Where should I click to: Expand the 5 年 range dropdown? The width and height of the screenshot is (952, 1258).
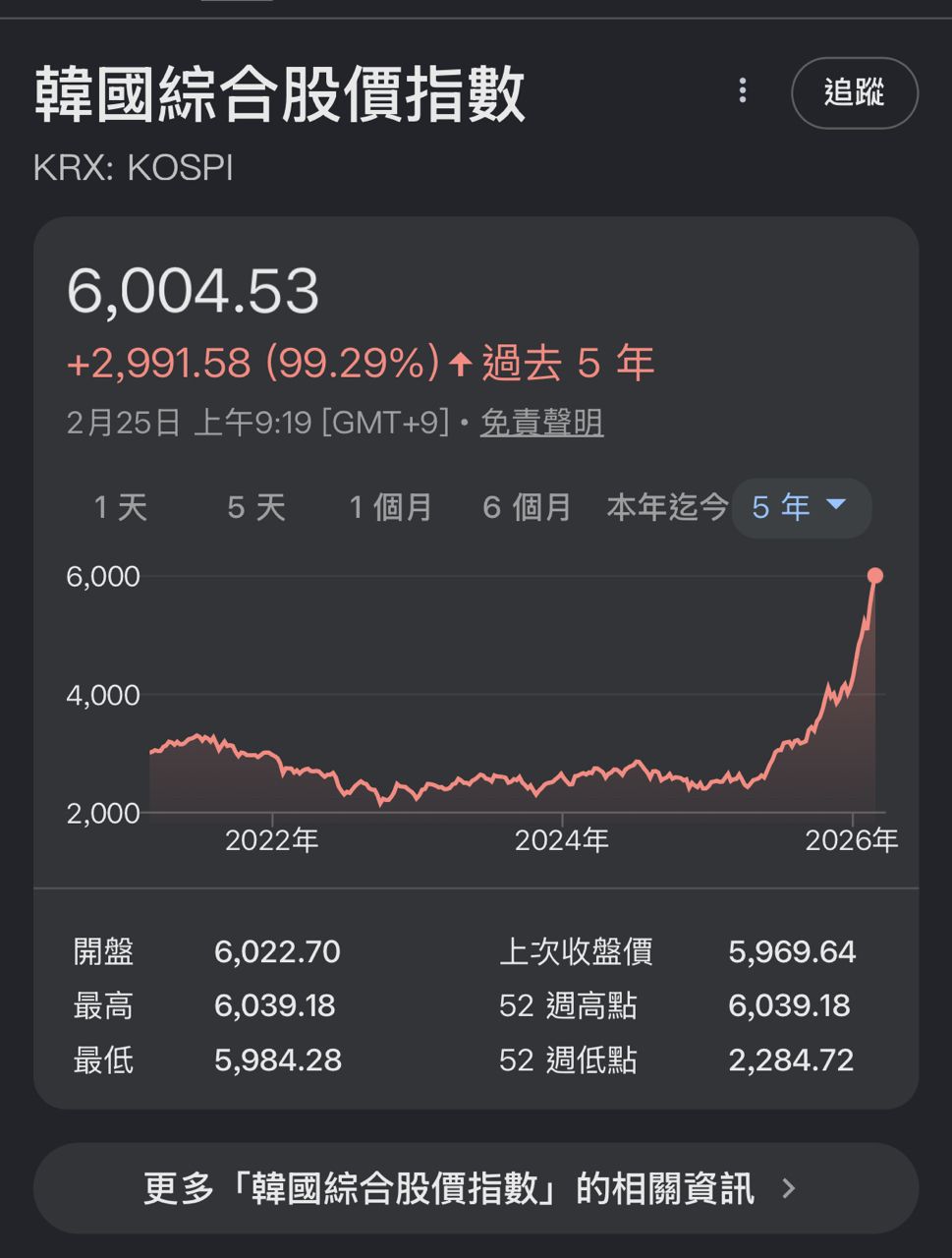click(801, 507)
